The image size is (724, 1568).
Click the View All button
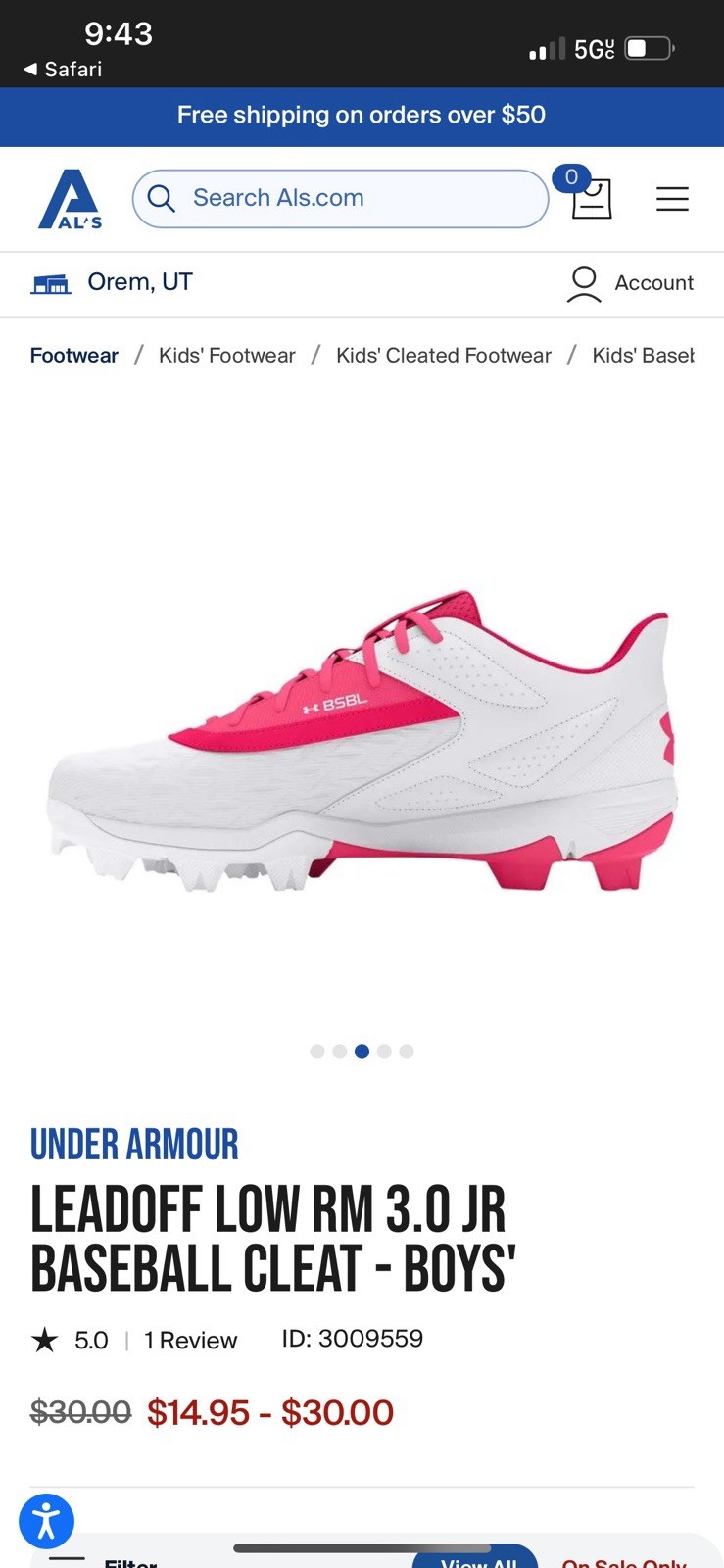pyautogui.click(x=477, y=1561)
